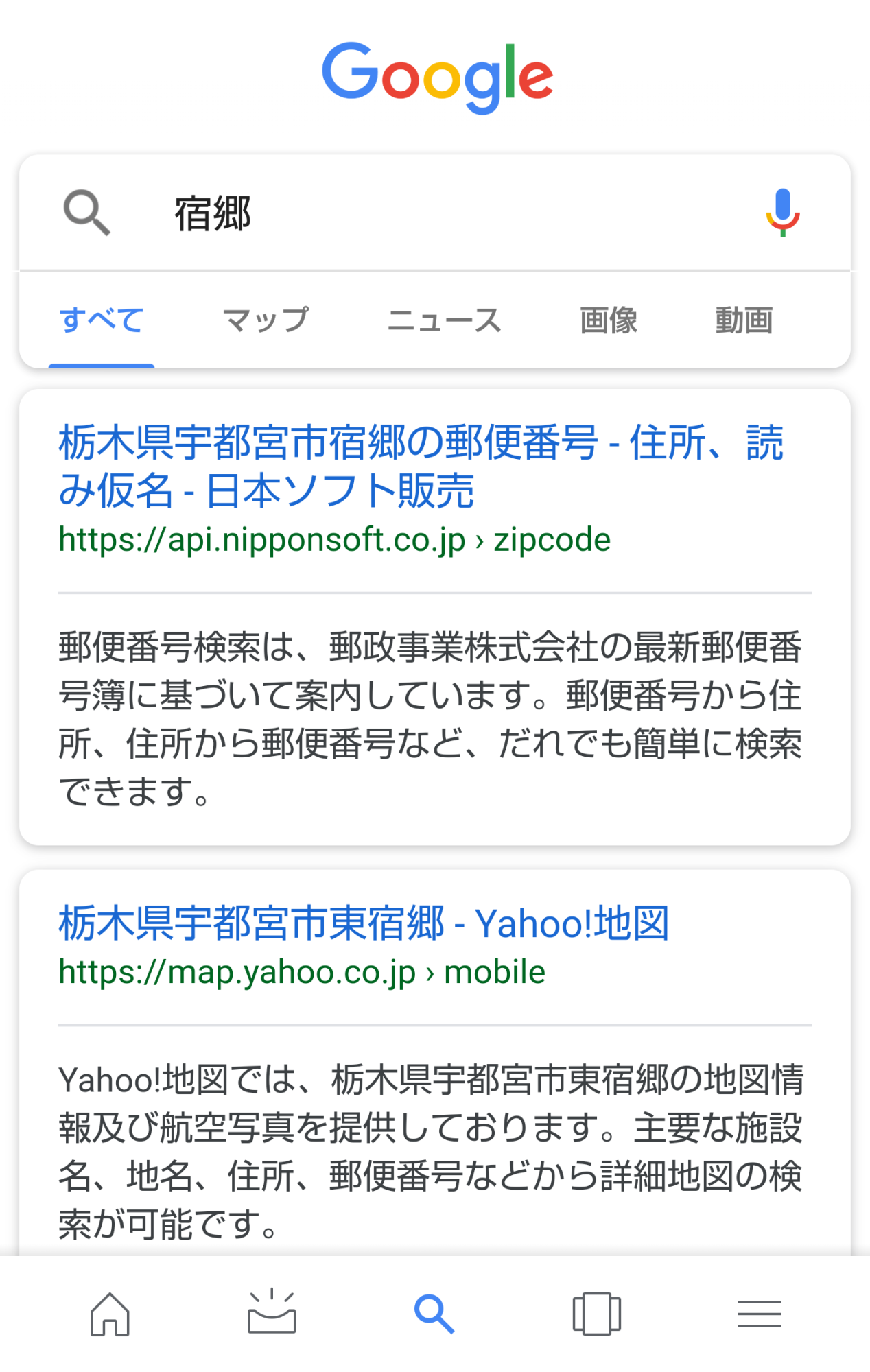Go to home in bottom bar

(x=110, y=1314)
